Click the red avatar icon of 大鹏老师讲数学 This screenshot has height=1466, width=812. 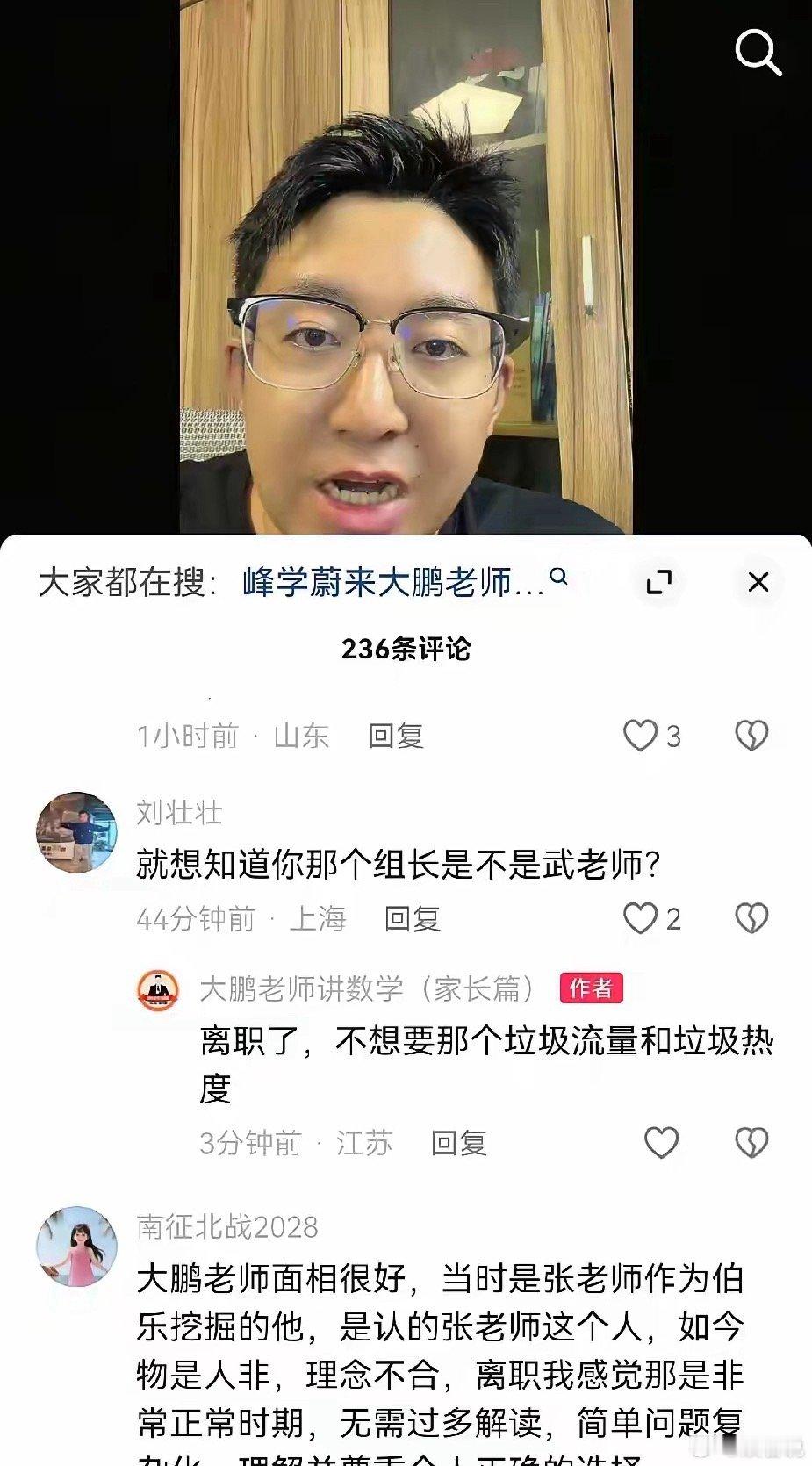(x=156, y=988)
